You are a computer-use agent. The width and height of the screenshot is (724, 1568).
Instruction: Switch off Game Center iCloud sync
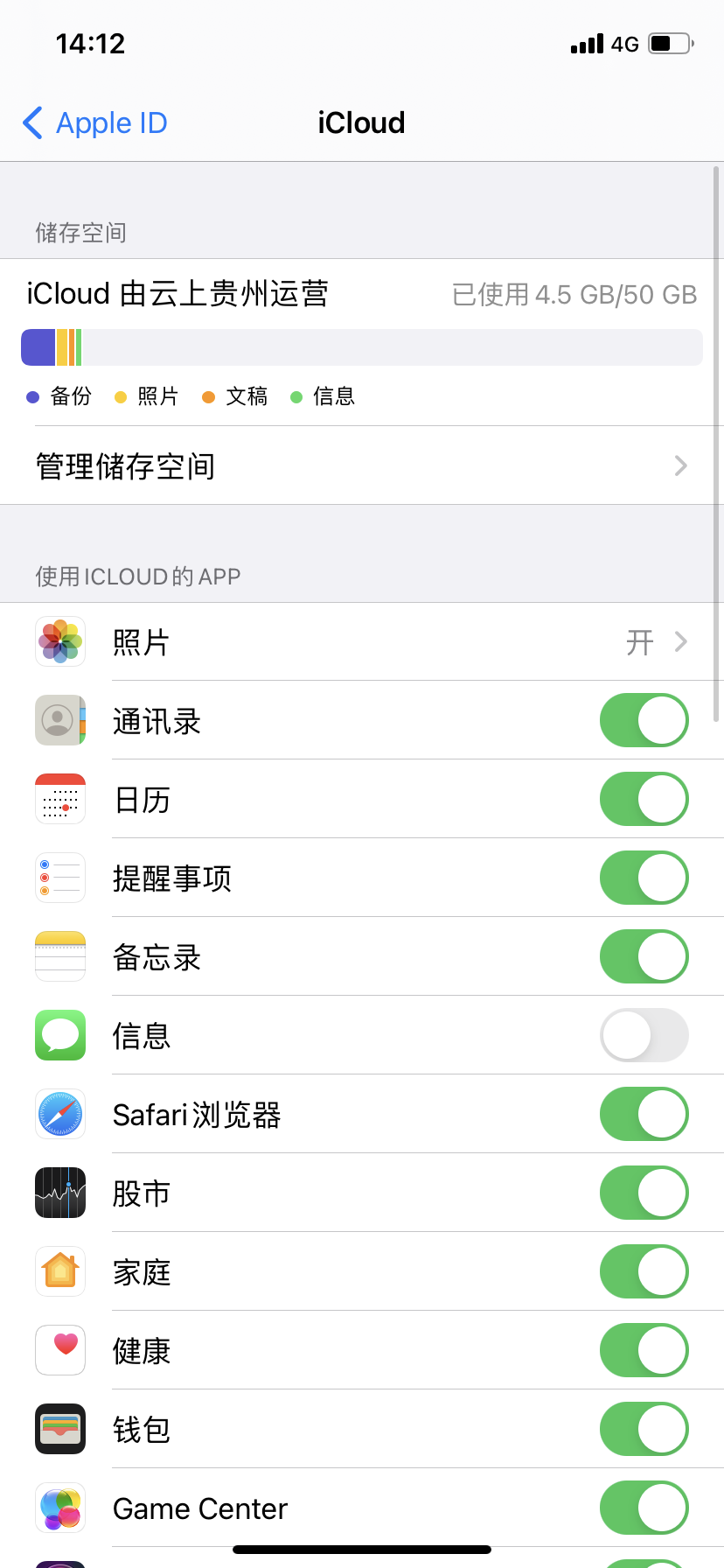pos(644,1508)
